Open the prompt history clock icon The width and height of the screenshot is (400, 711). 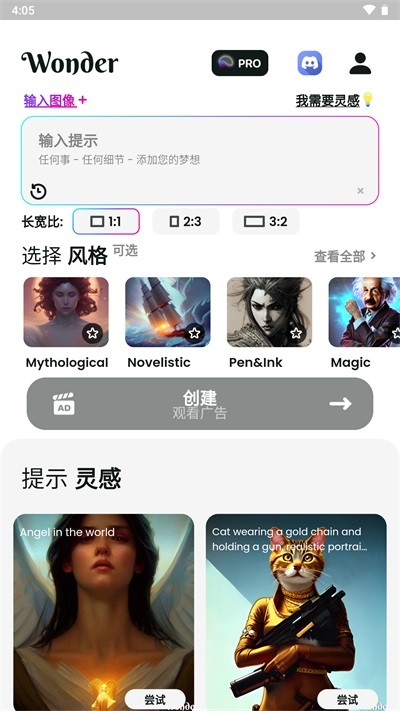coord(39,191)
